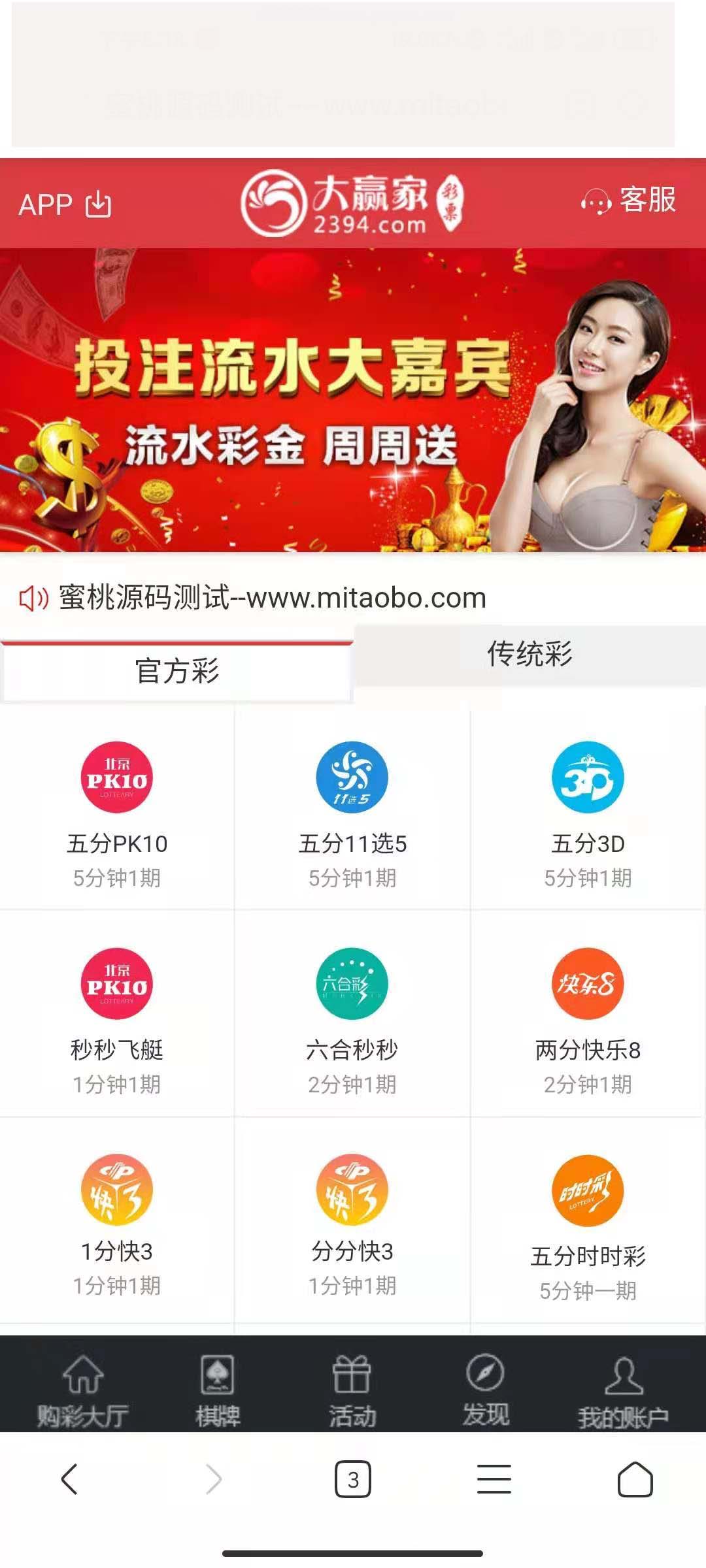Go to the 购彩大厅 tab
706x1568 pixels.
point(83,1390)
